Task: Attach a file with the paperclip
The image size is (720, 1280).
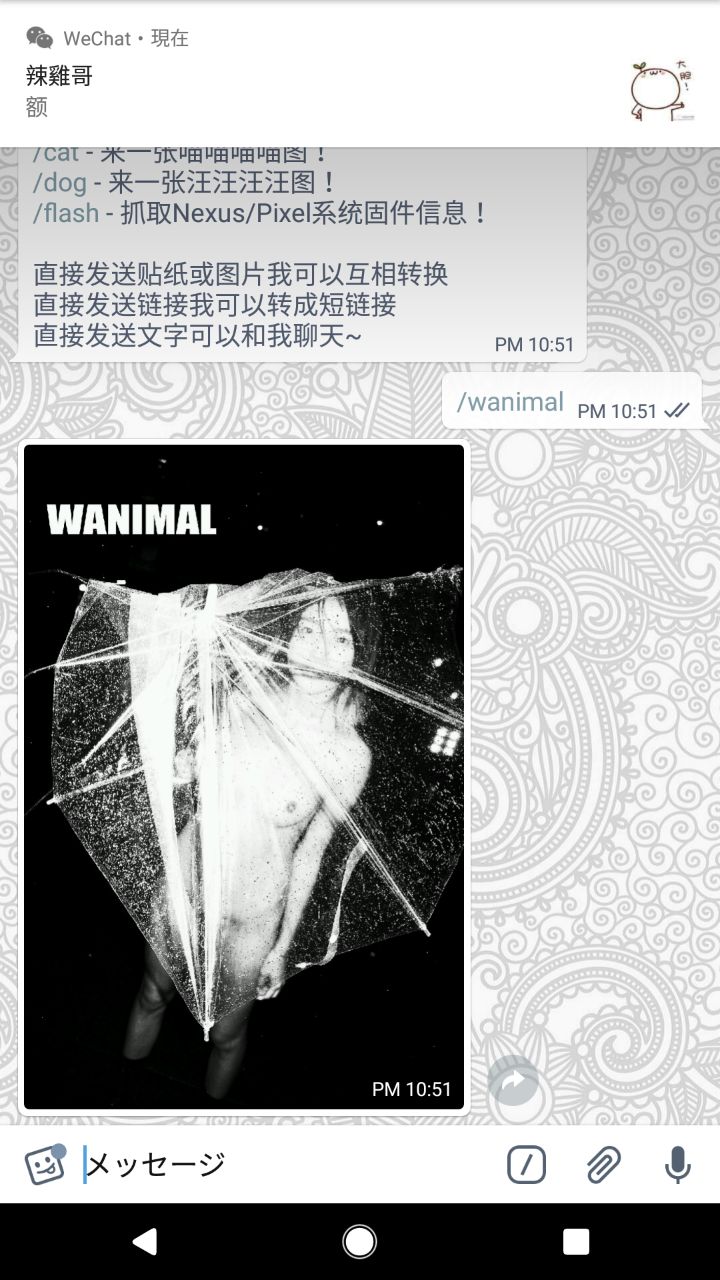Action: [603, 1165]
